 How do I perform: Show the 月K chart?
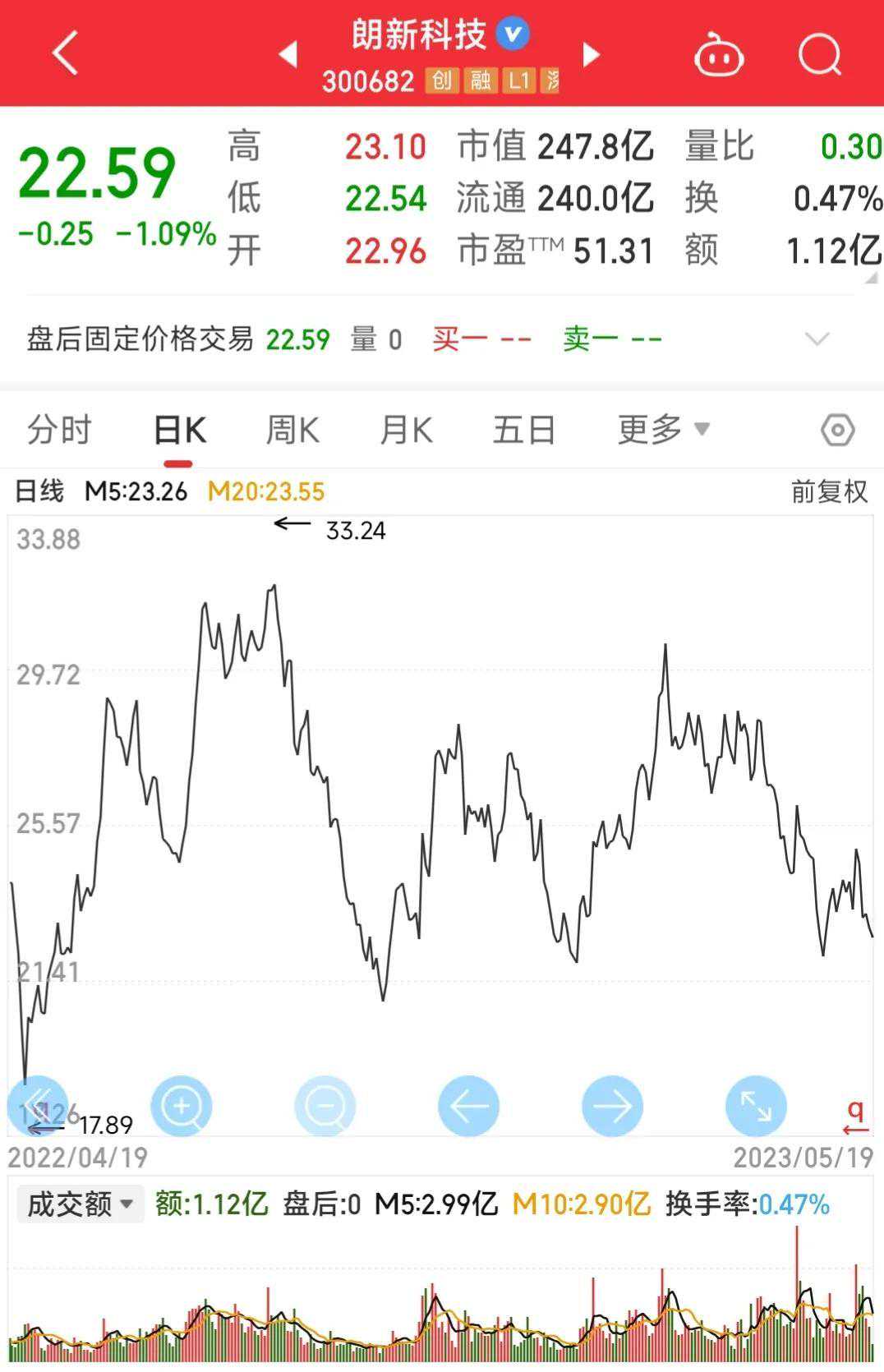tap(406, 430)
